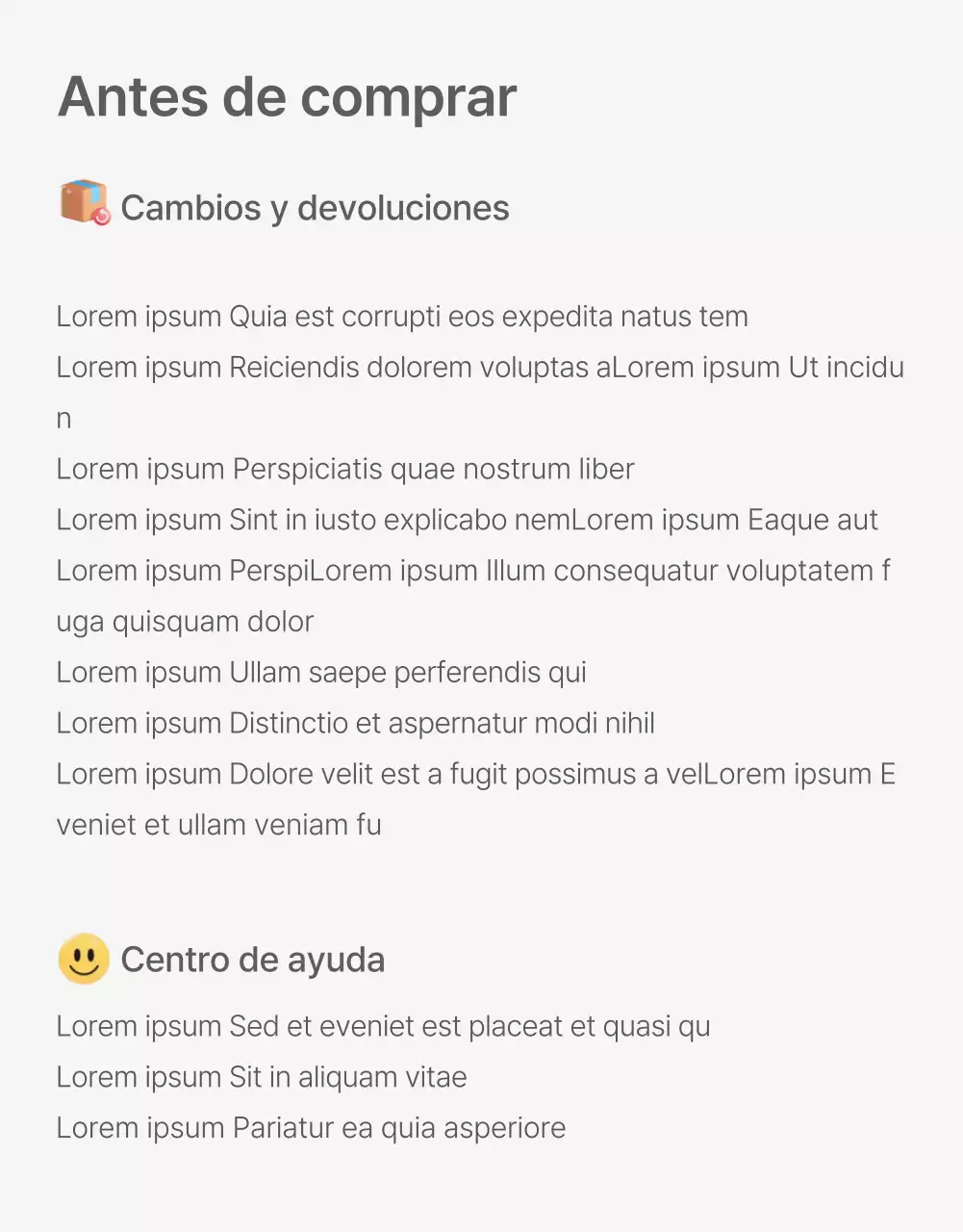This screenshot has width=963, height=1232.
Task: Tap the 'Sit in aliquam vitae' link
Action: (x=261, y=1077)
